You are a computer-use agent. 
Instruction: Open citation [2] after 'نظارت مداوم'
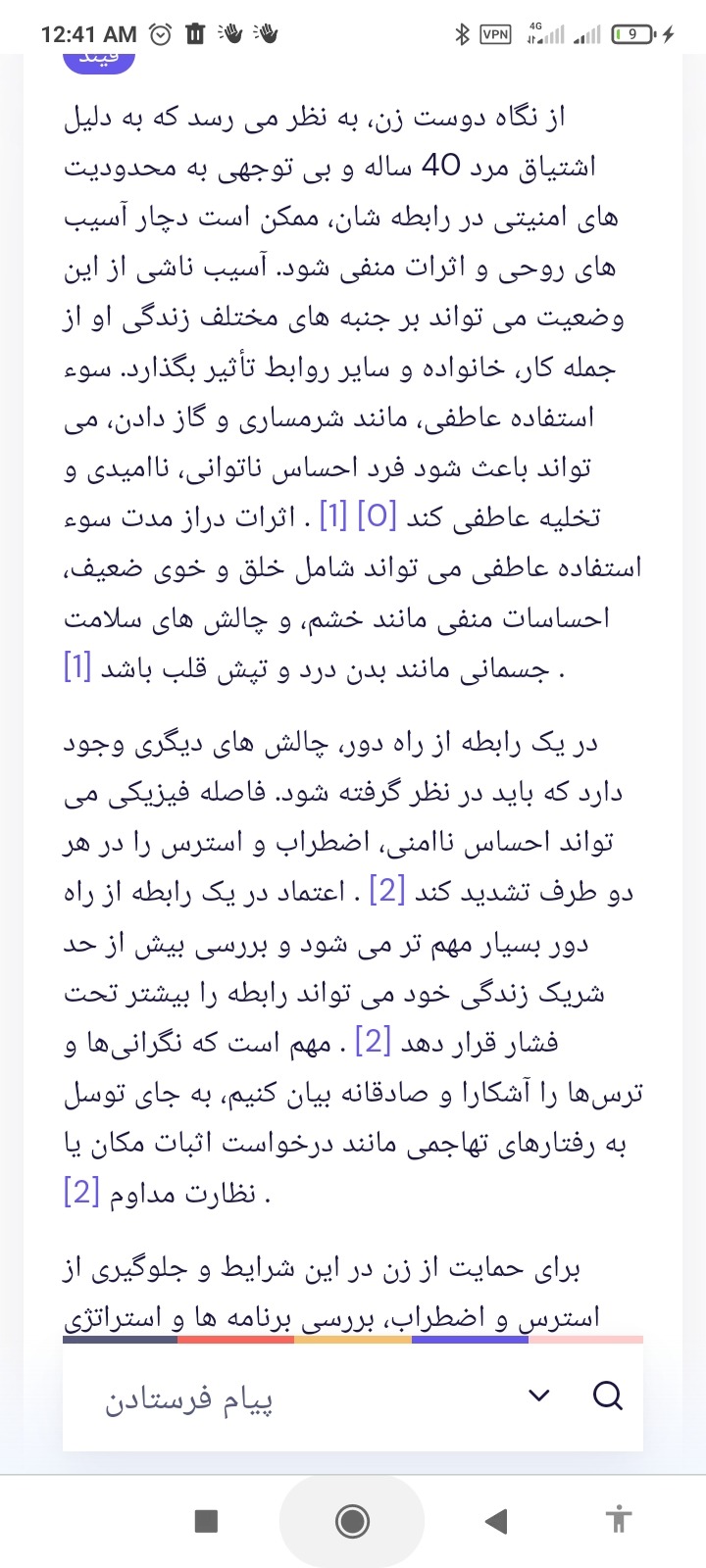[81, 1193]
